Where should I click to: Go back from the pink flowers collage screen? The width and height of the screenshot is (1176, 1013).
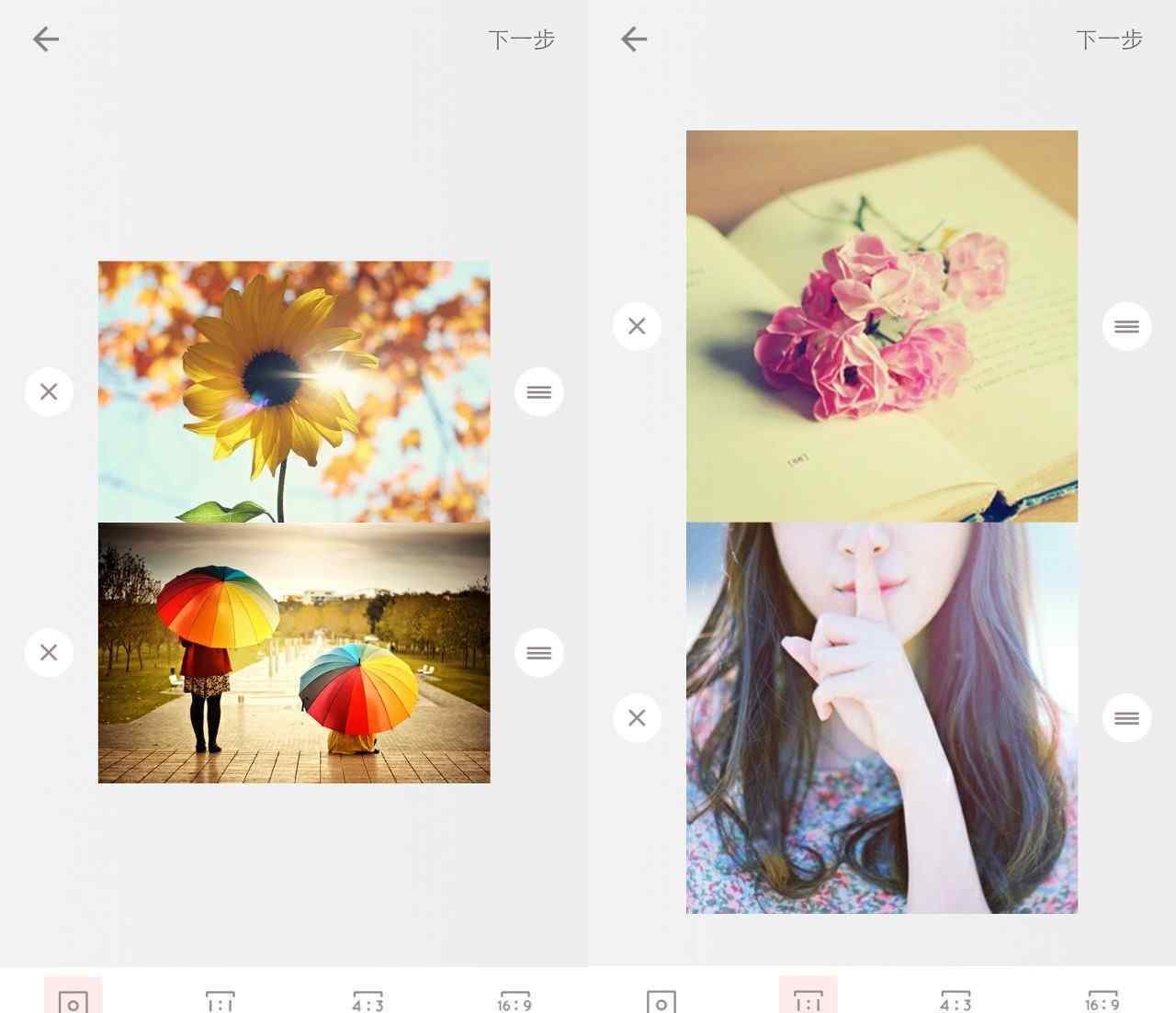pos(634,39)
